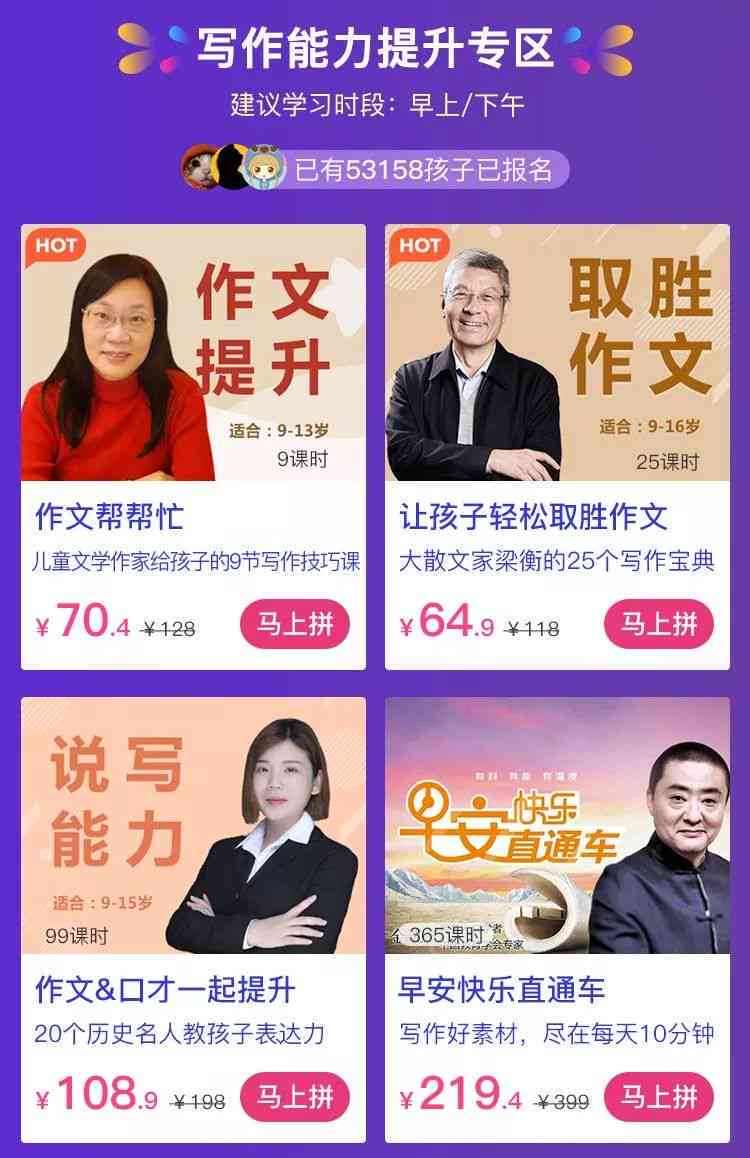Tap 马上拼 for 早安快乐直通车
750x1158 pixels.
(659, 1097)
